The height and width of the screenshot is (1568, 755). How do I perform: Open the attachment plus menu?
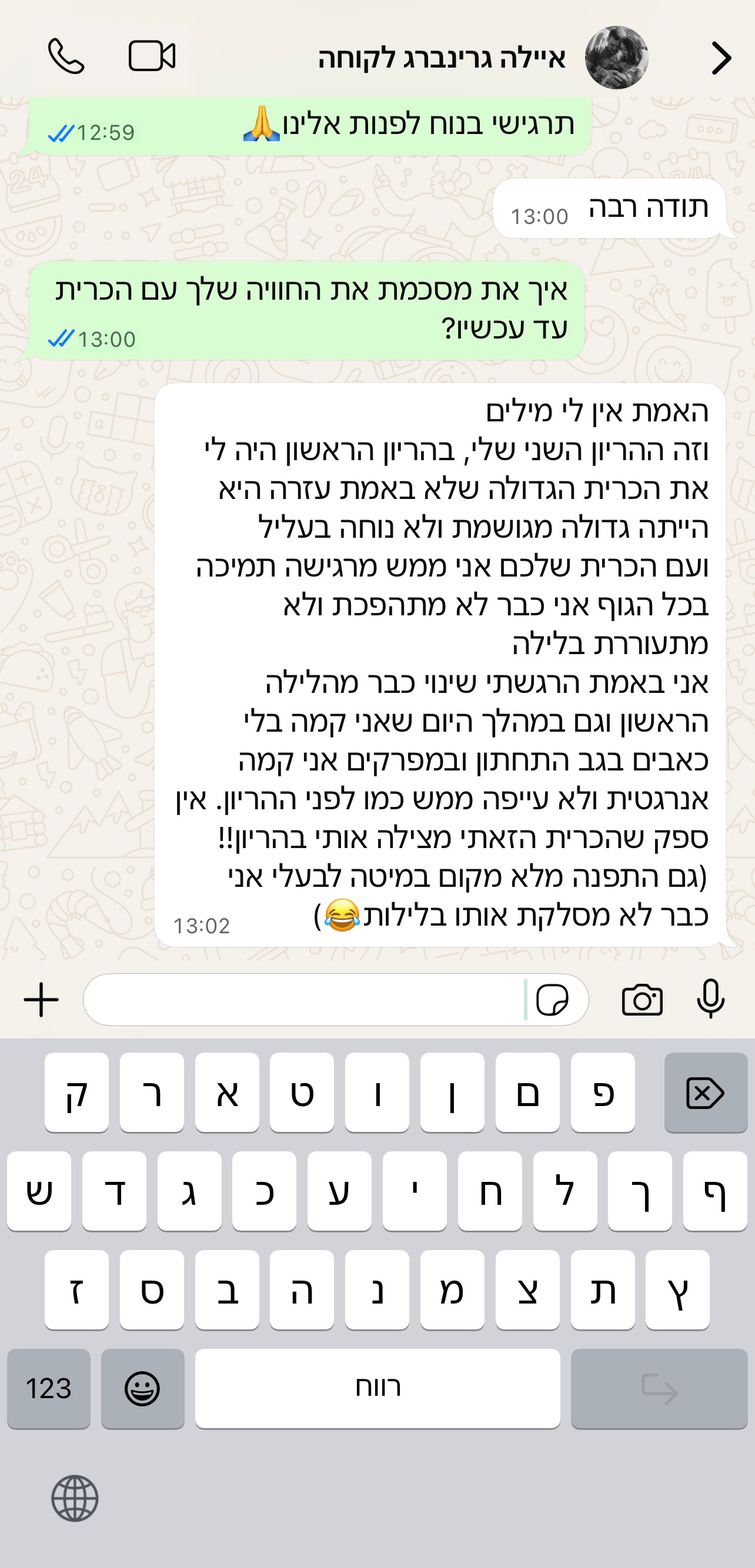pyautogui.click(x=41, y=1000)
